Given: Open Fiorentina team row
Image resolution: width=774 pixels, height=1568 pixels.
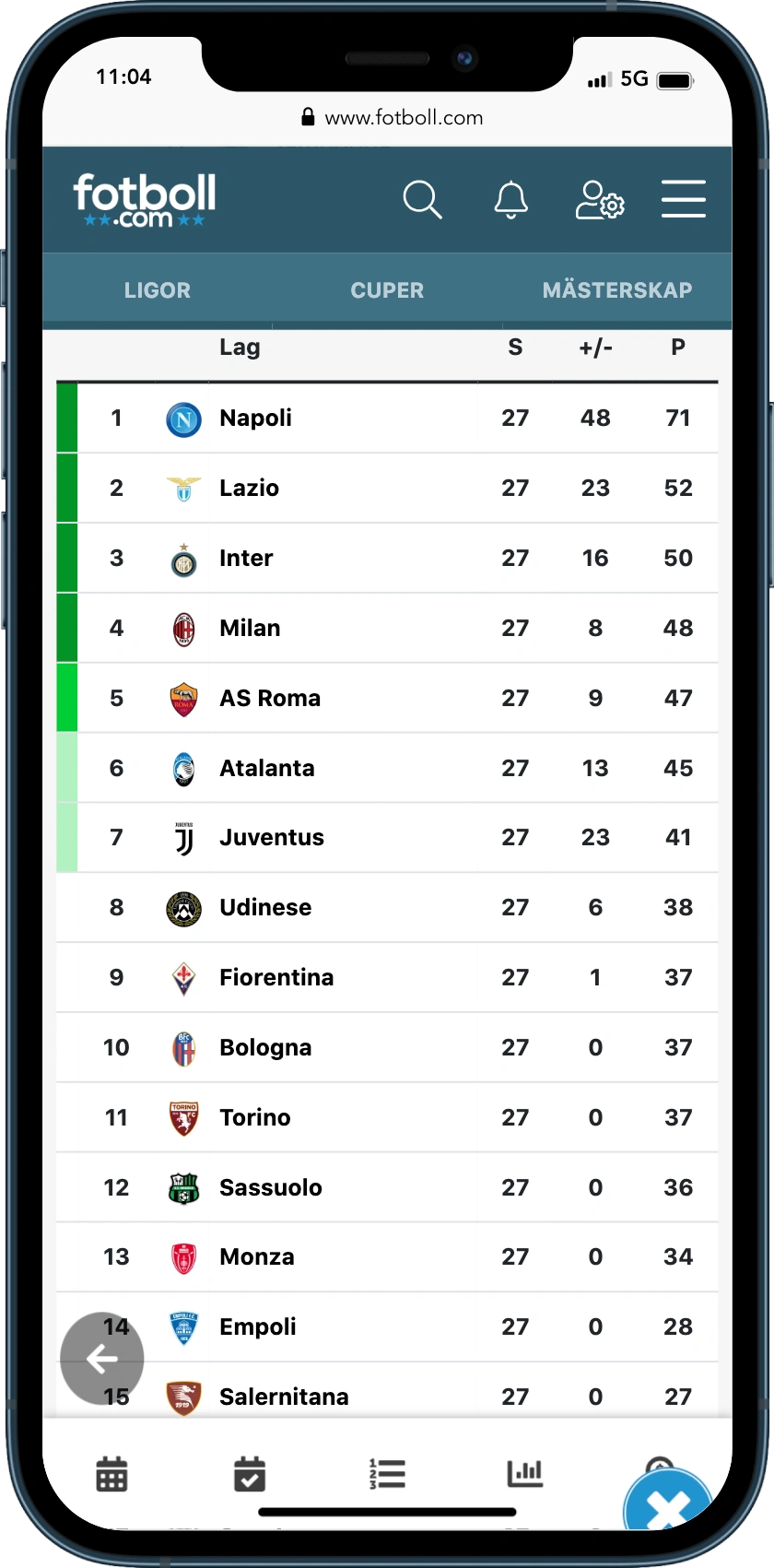Looking at the screenshot, I should [387, 978].
